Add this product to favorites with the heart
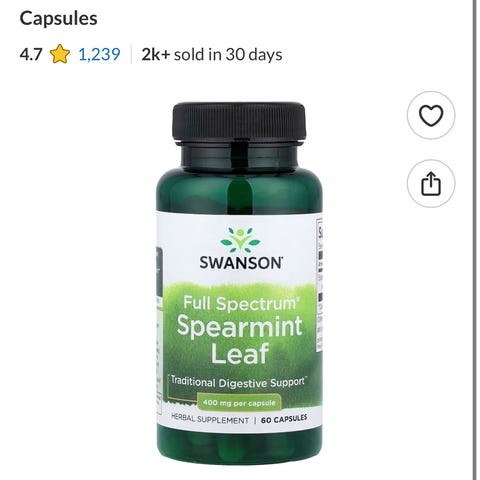The width and height of the screenshot is (480, 480). (x=431, y=115)
